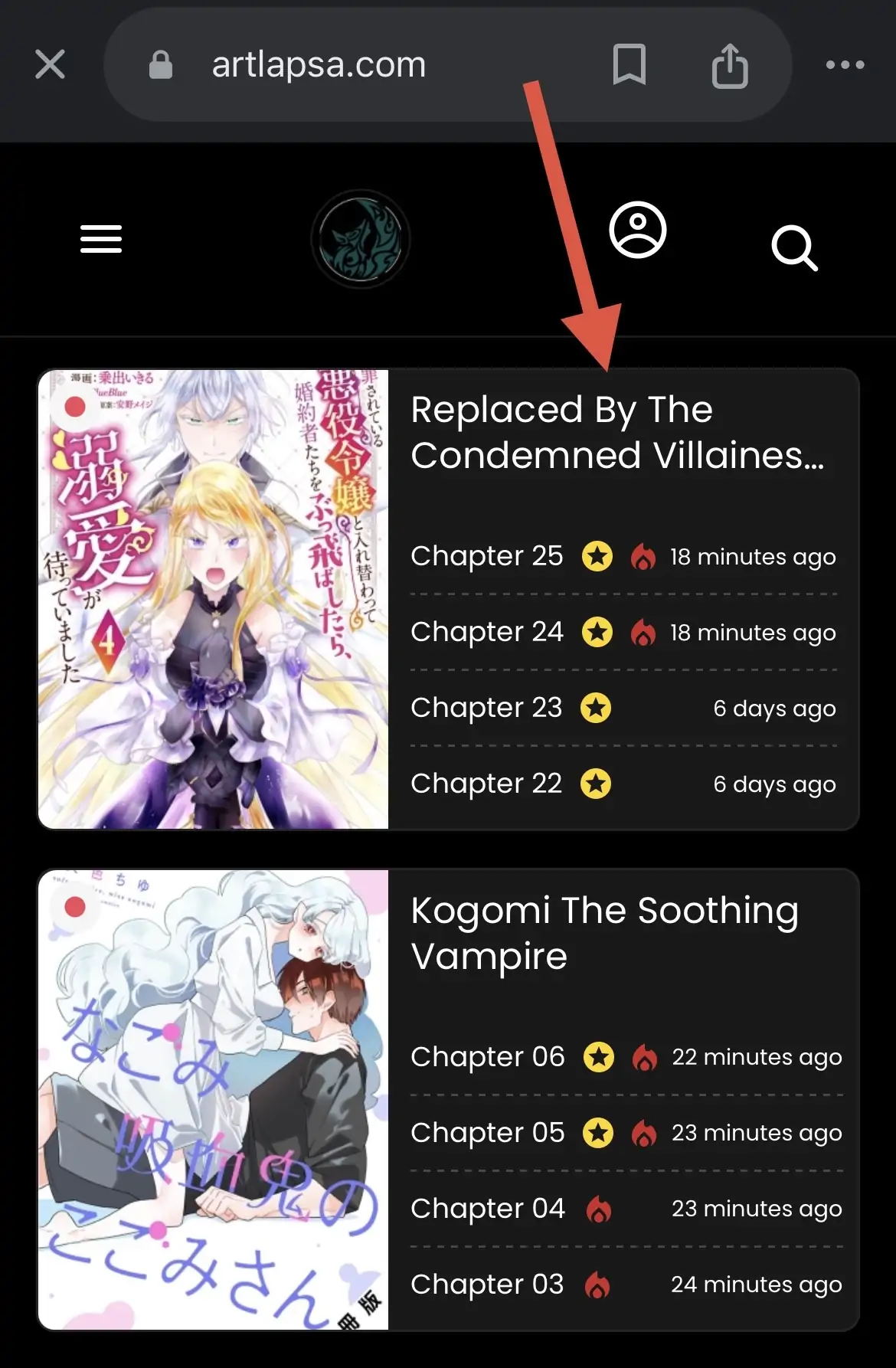Open Kogomi The Soothing Vampire title

604,933
